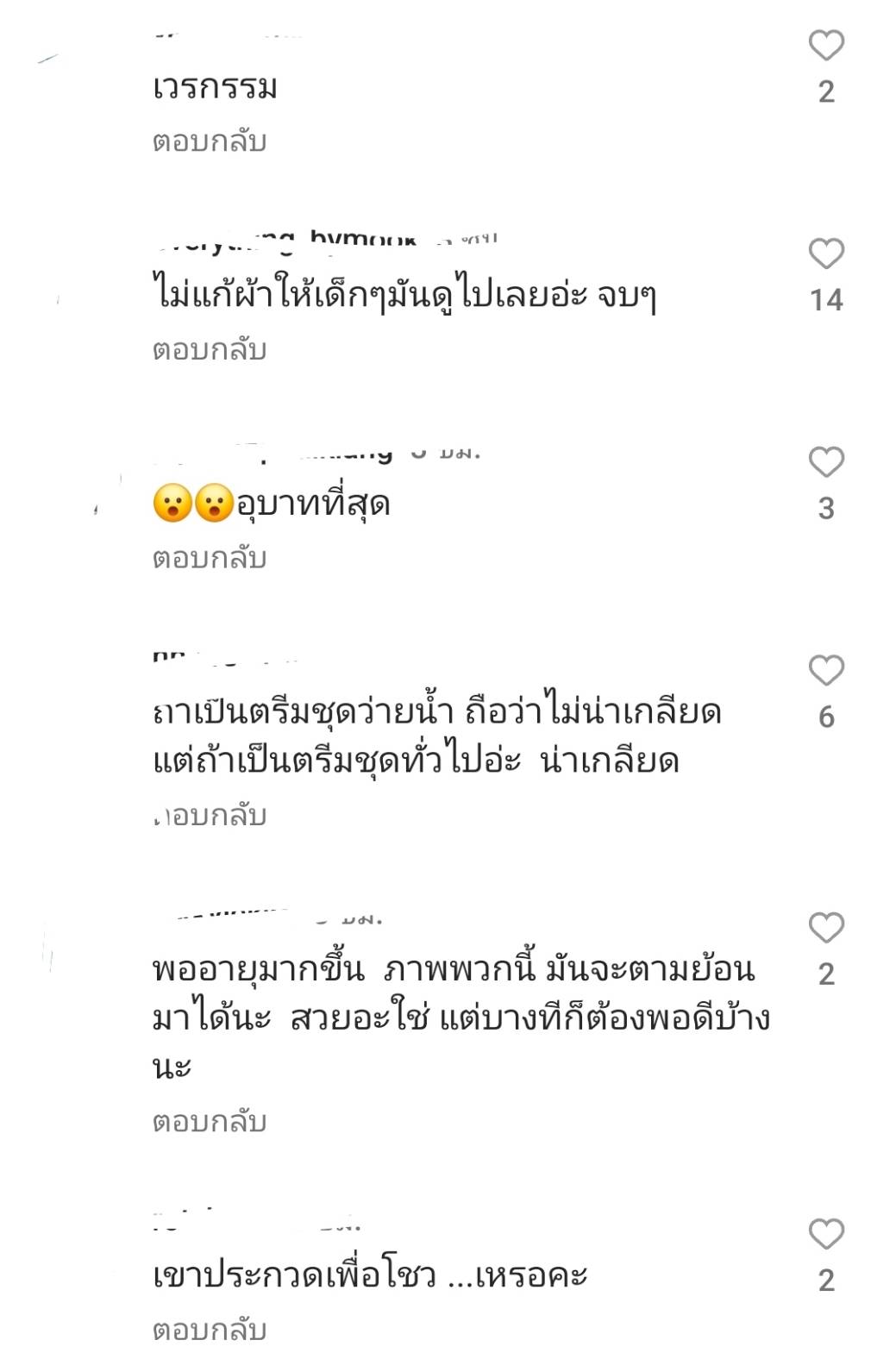The image size is (896, 1359).
Task: Reply to the comment "อุบาทที่สุด"
Action: pos(210,559)
